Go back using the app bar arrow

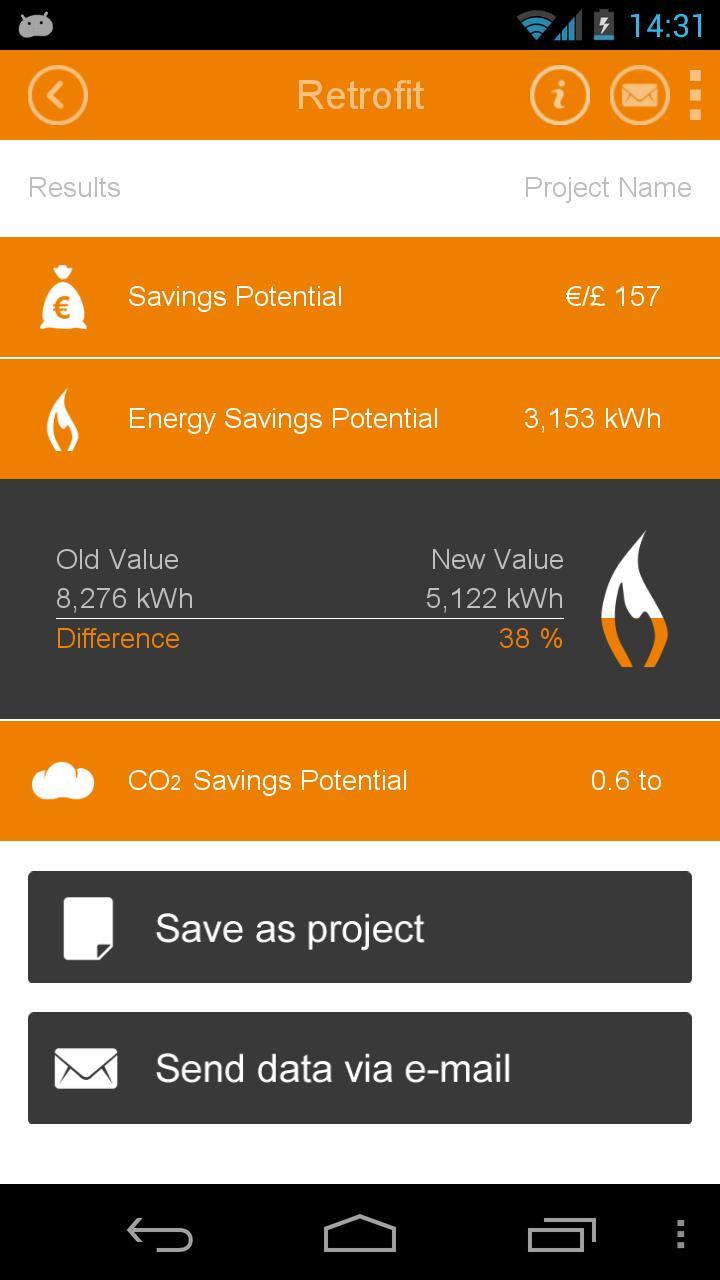tap(58, 95)
